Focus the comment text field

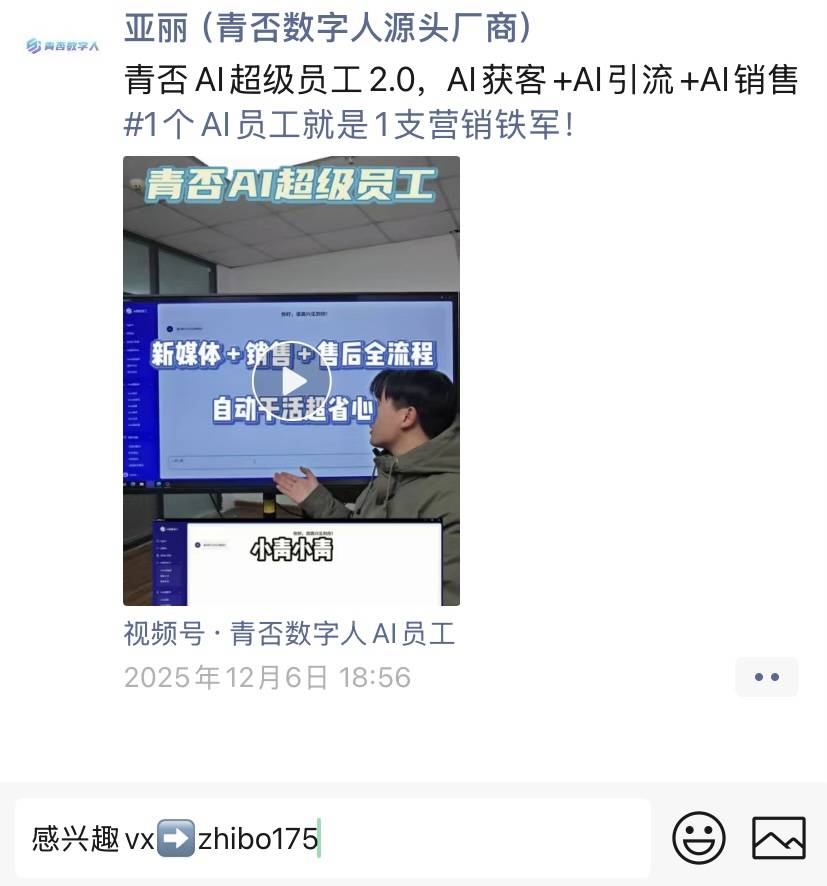[x=330, y=838]
